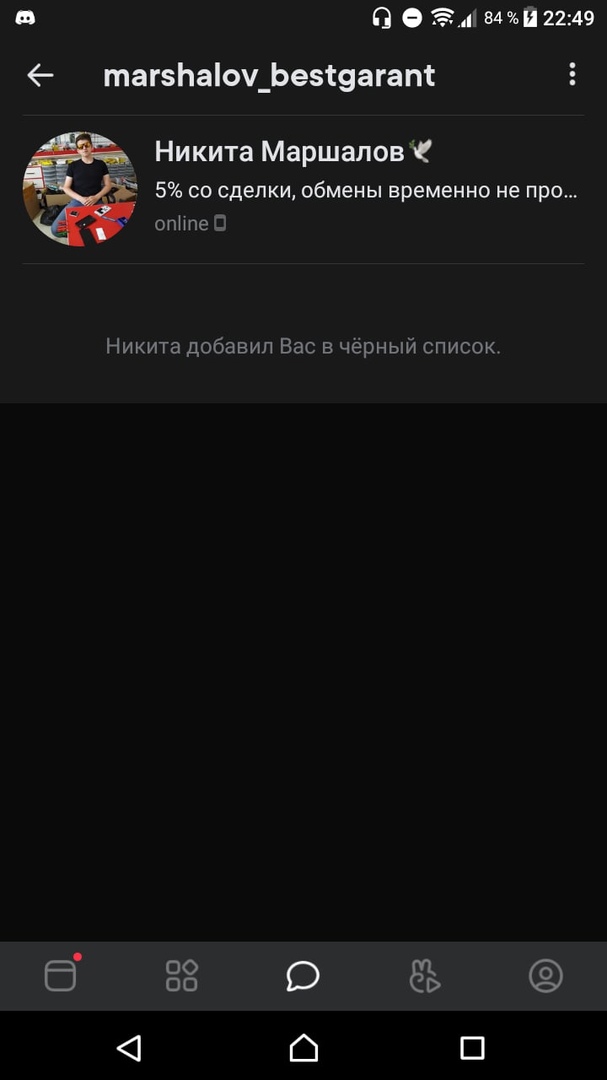Open the three-dot overflow menu

(x=572, y=74)
